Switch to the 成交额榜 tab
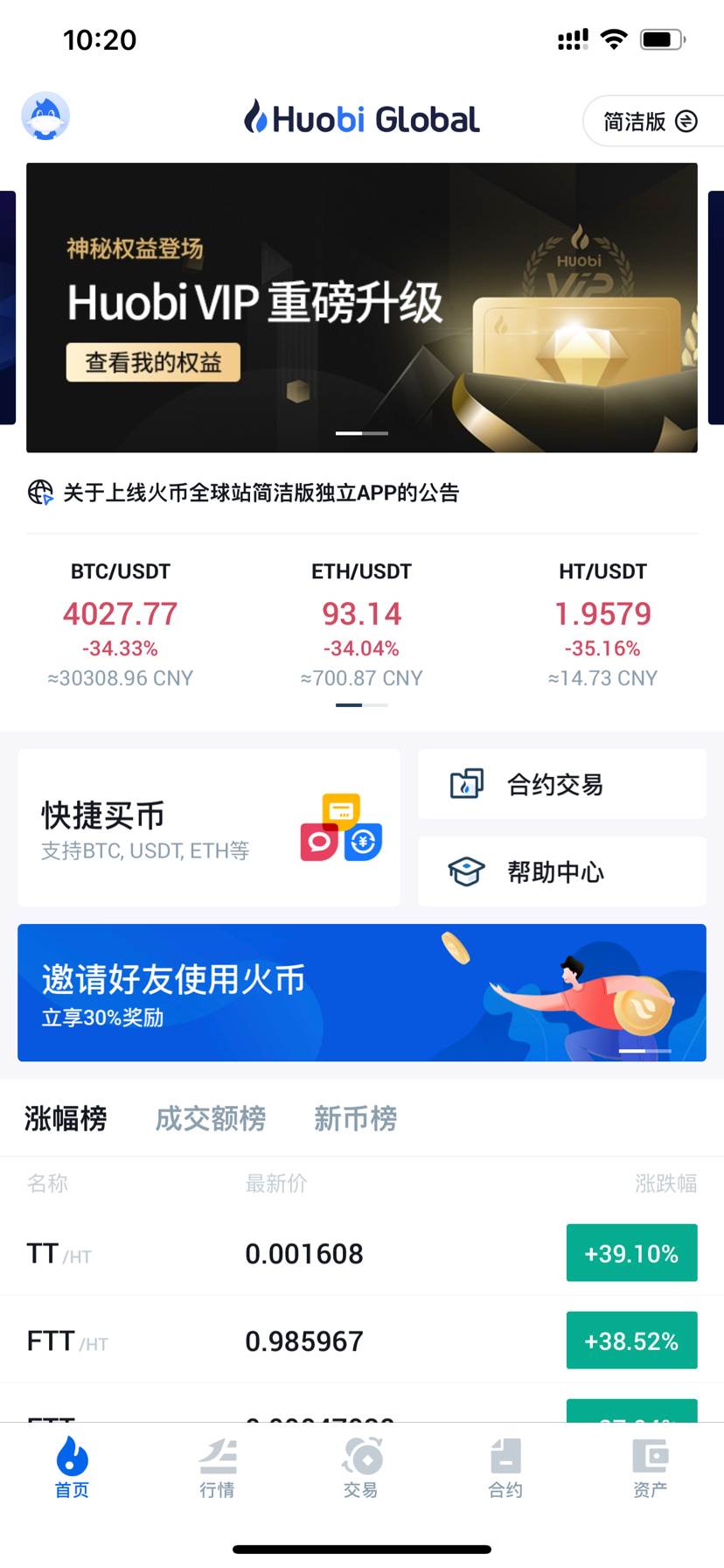724x1568 pixels. [211, 1118]
